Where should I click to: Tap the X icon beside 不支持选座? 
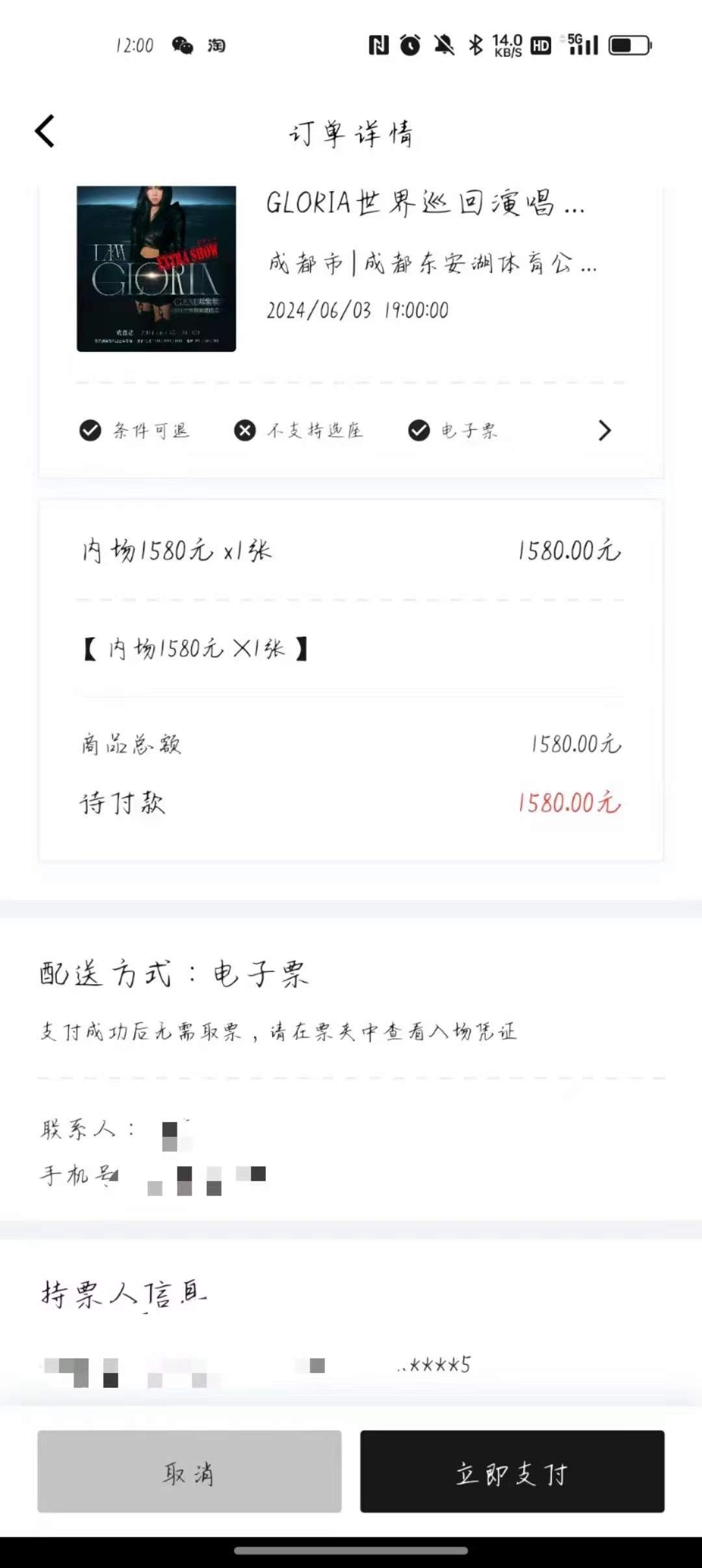coord(244,430)
